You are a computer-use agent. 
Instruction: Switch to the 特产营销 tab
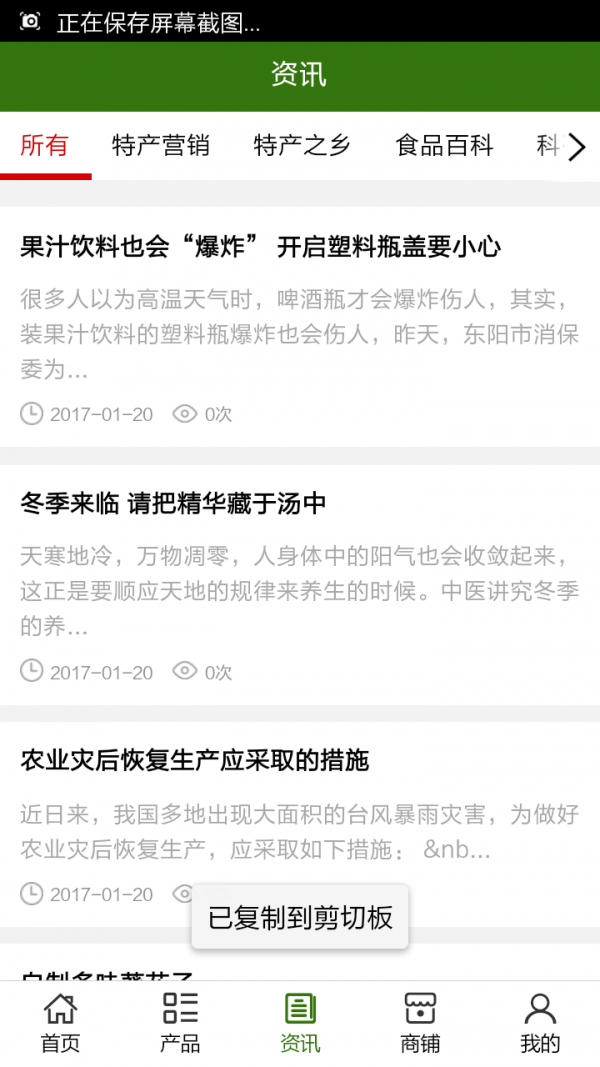click(161, 146)
